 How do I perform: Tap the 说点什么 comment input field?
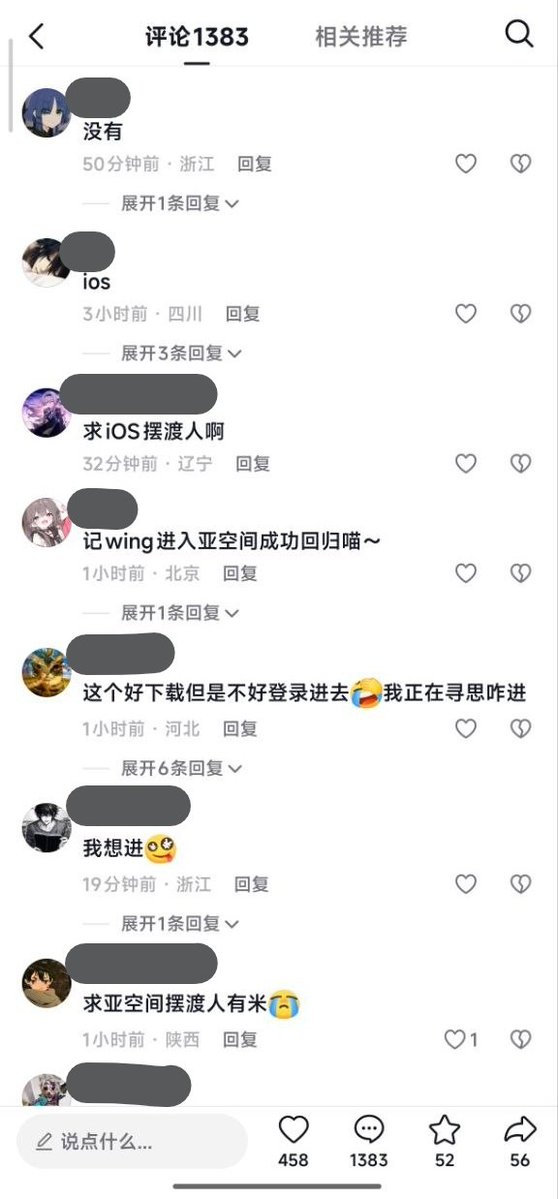pyautogui.click(x=132, y=1142)
